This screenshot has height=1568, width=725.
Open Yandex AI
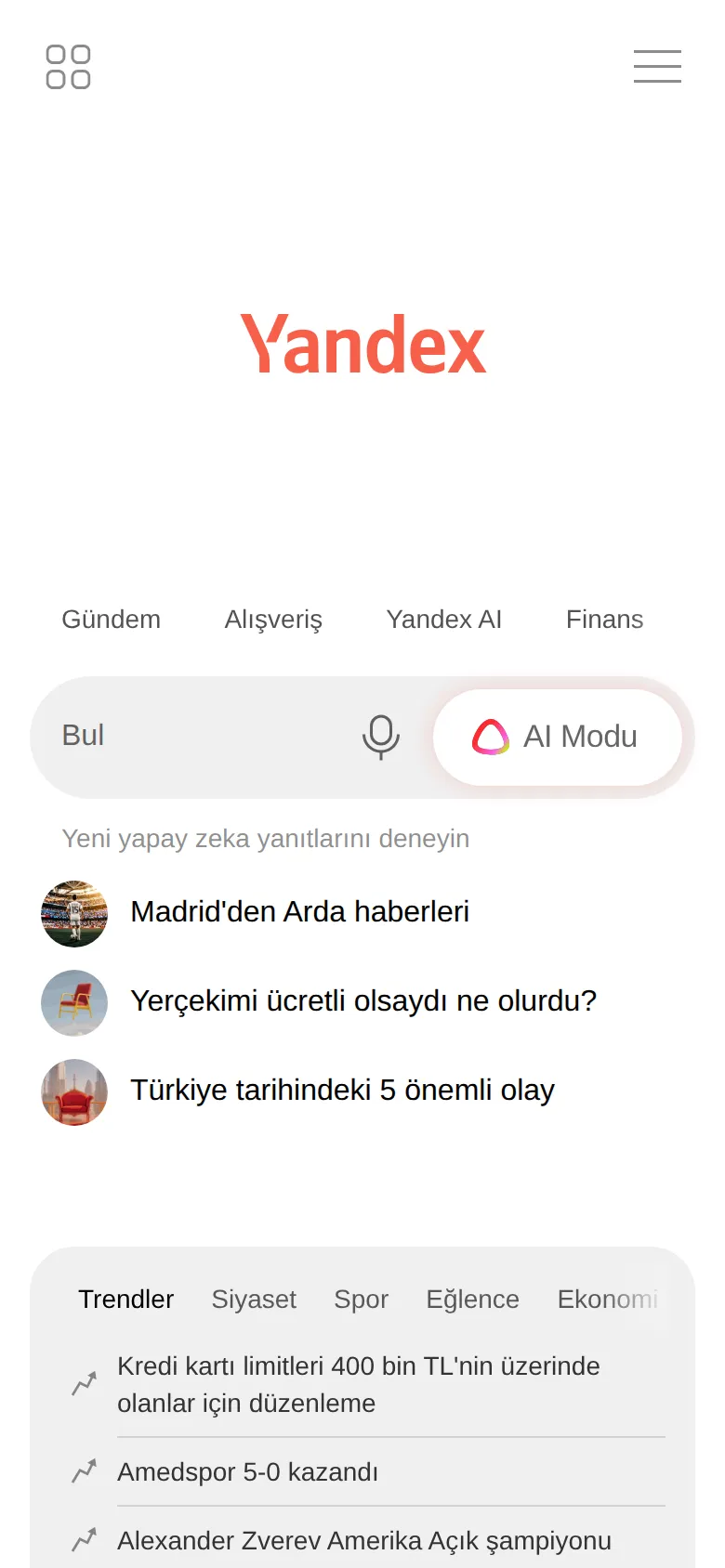(444, 620)
